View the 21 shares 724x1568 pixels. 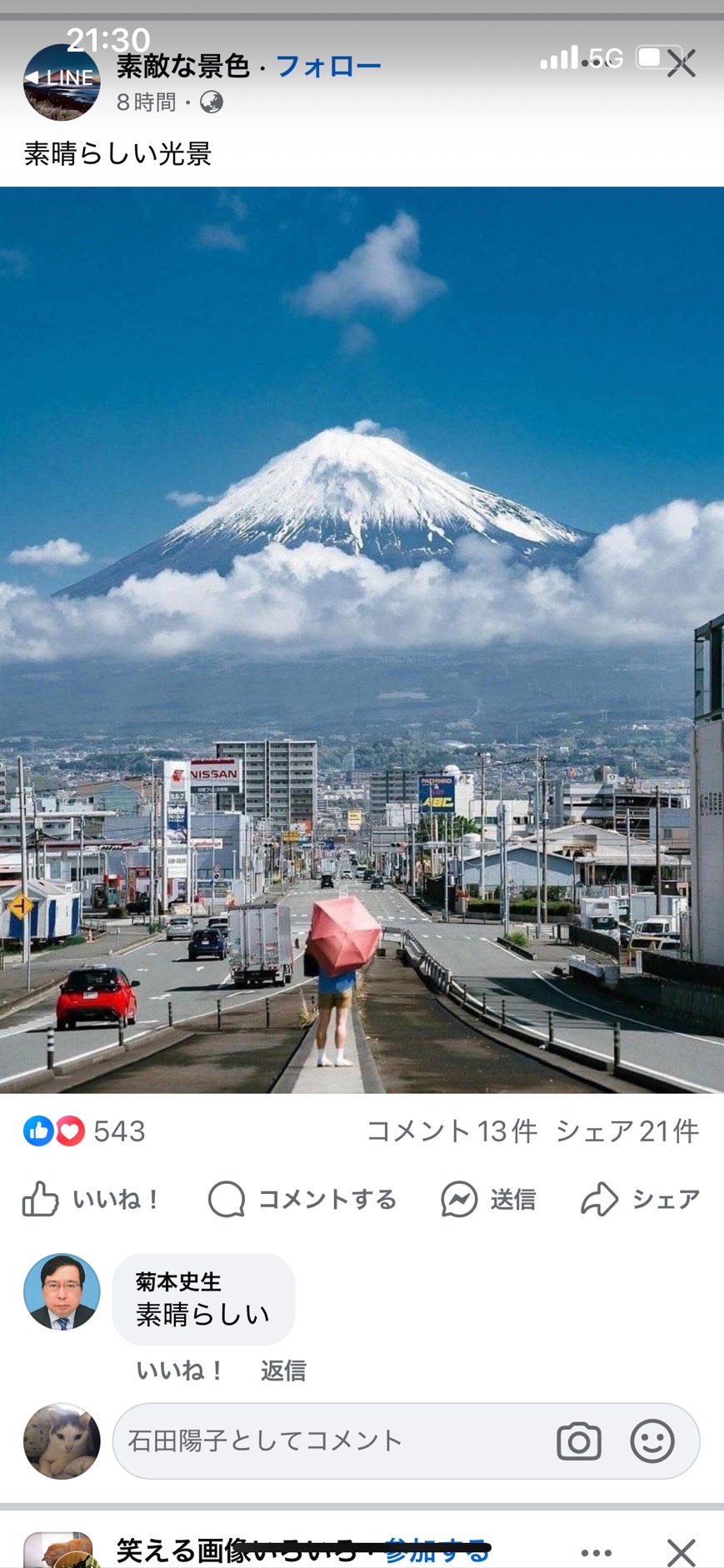[x=627, y=1131]
